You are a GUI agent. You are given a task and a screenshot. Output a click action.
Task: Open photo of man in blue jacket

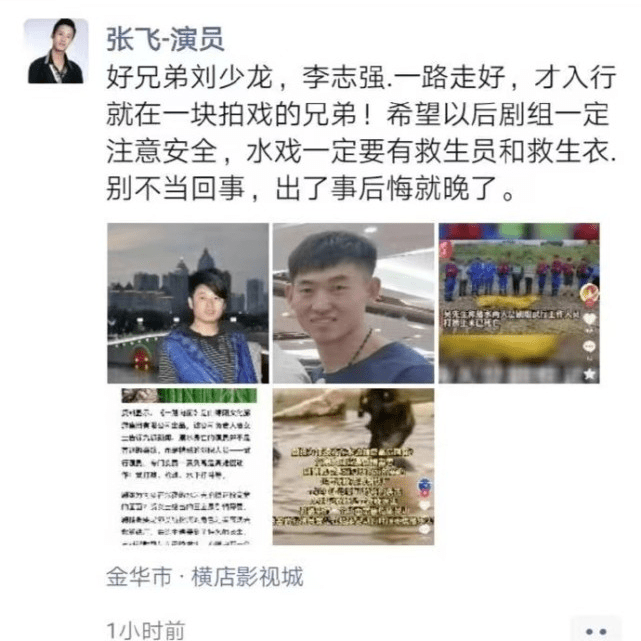point(188,304)
